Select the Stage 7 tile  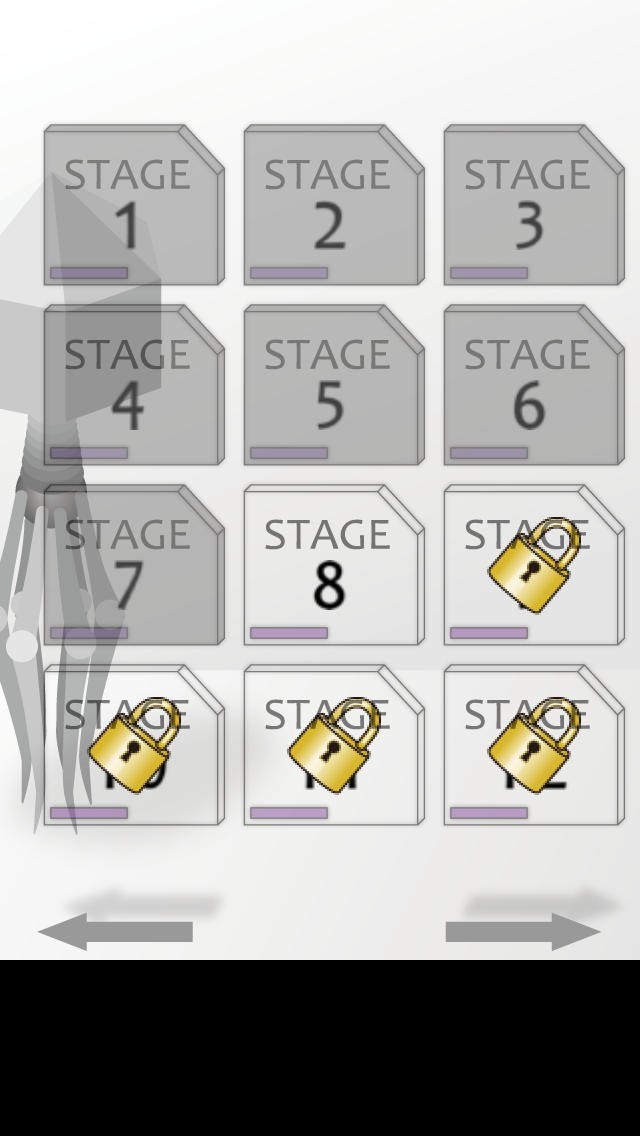(x=134, y=564)
